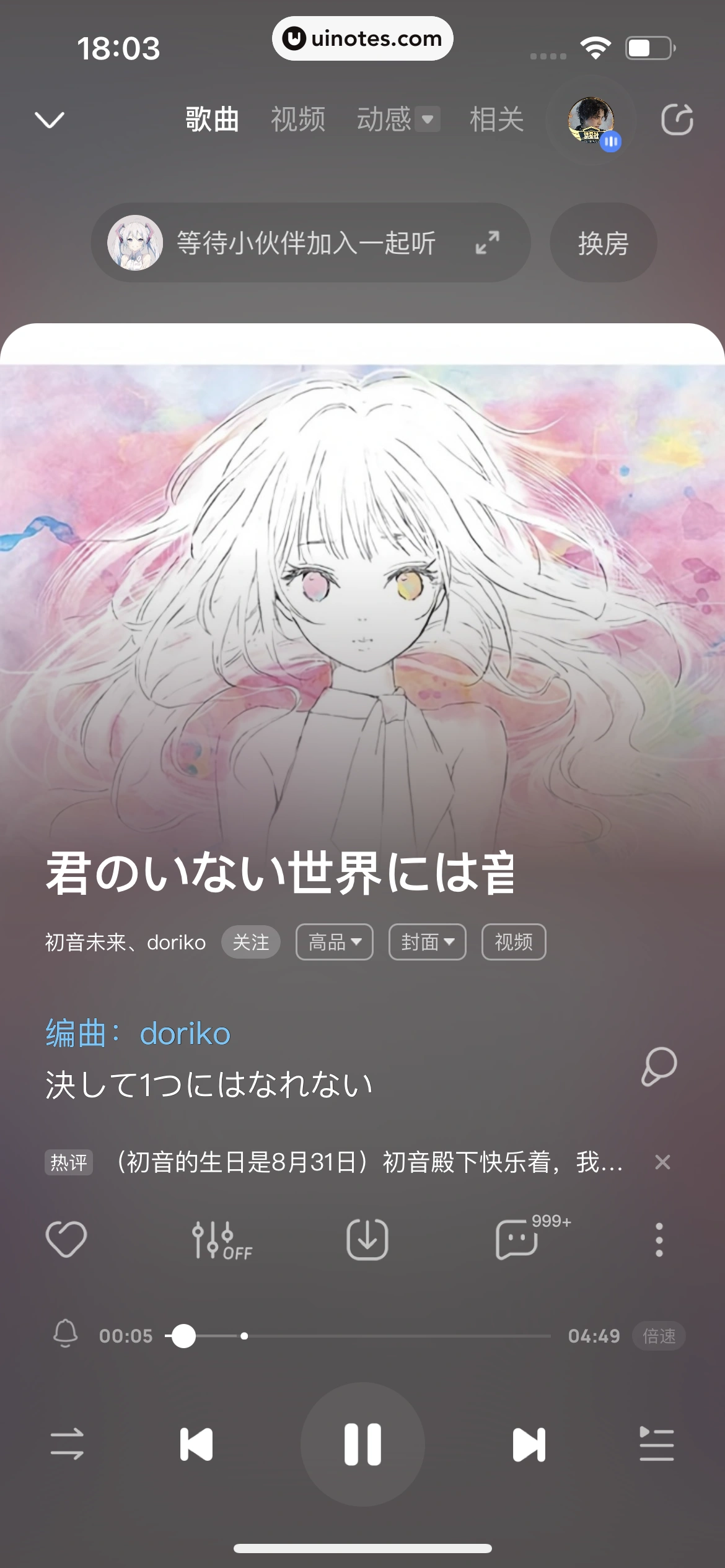The height and width of the screenshot is (1568, 725).
Task: Open the 高品 audio quality dropdown
Action: click(335, 943)
